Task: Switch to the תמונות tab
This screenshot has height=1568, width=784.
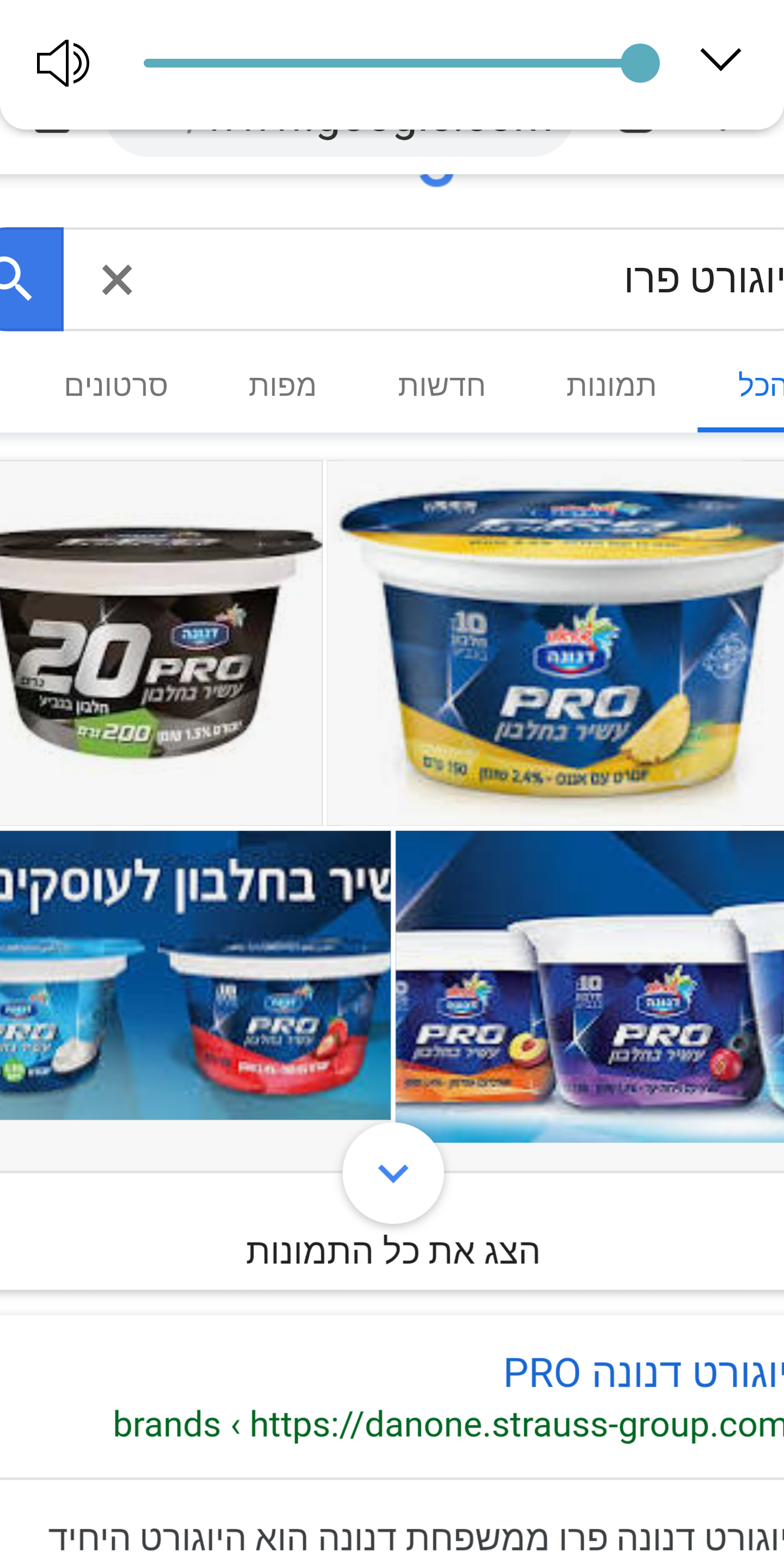Action: tap(610, 386)
